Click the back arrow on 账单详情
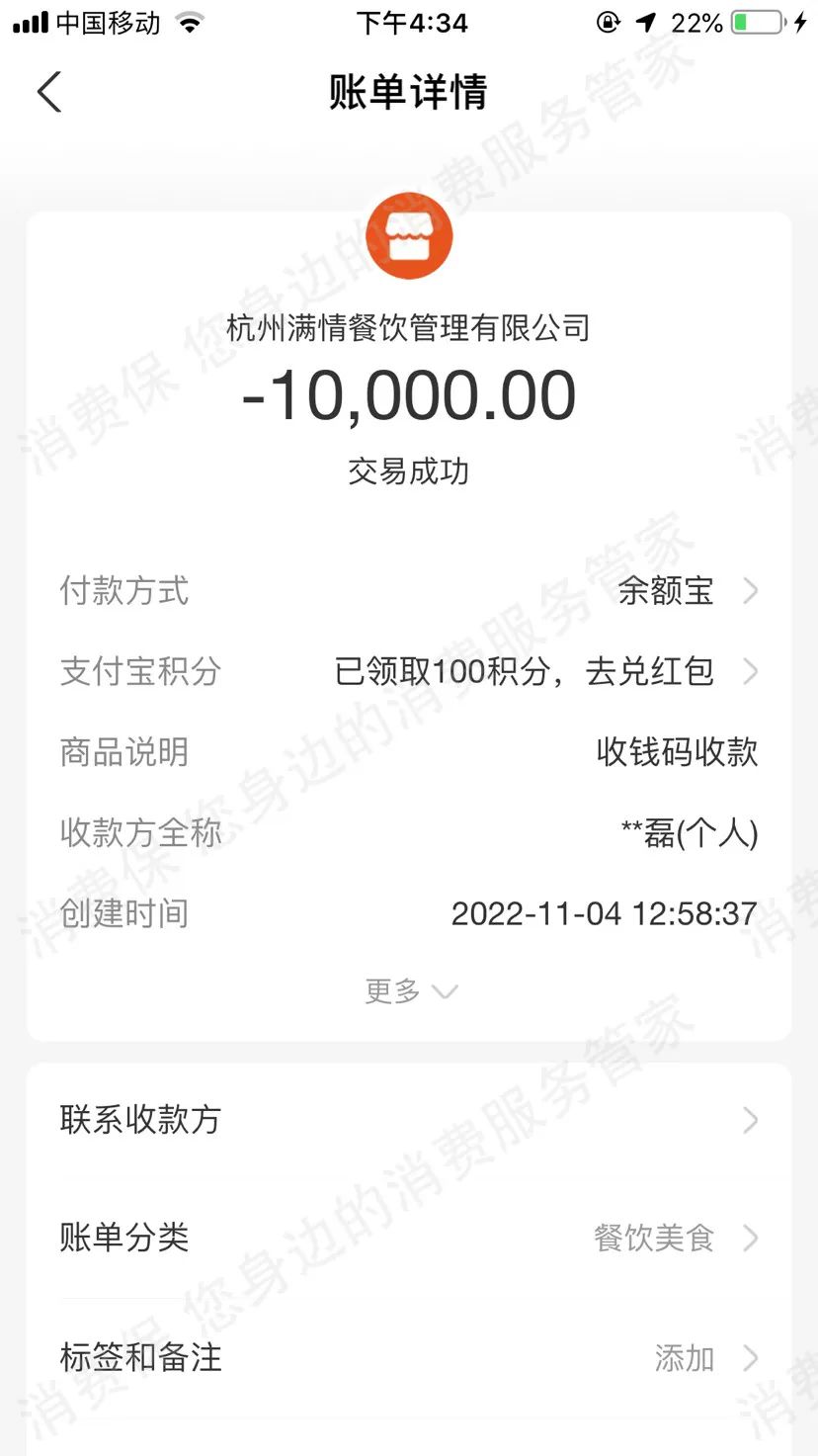Screen dimensions: 818x1456 click(x=48, y=91)
